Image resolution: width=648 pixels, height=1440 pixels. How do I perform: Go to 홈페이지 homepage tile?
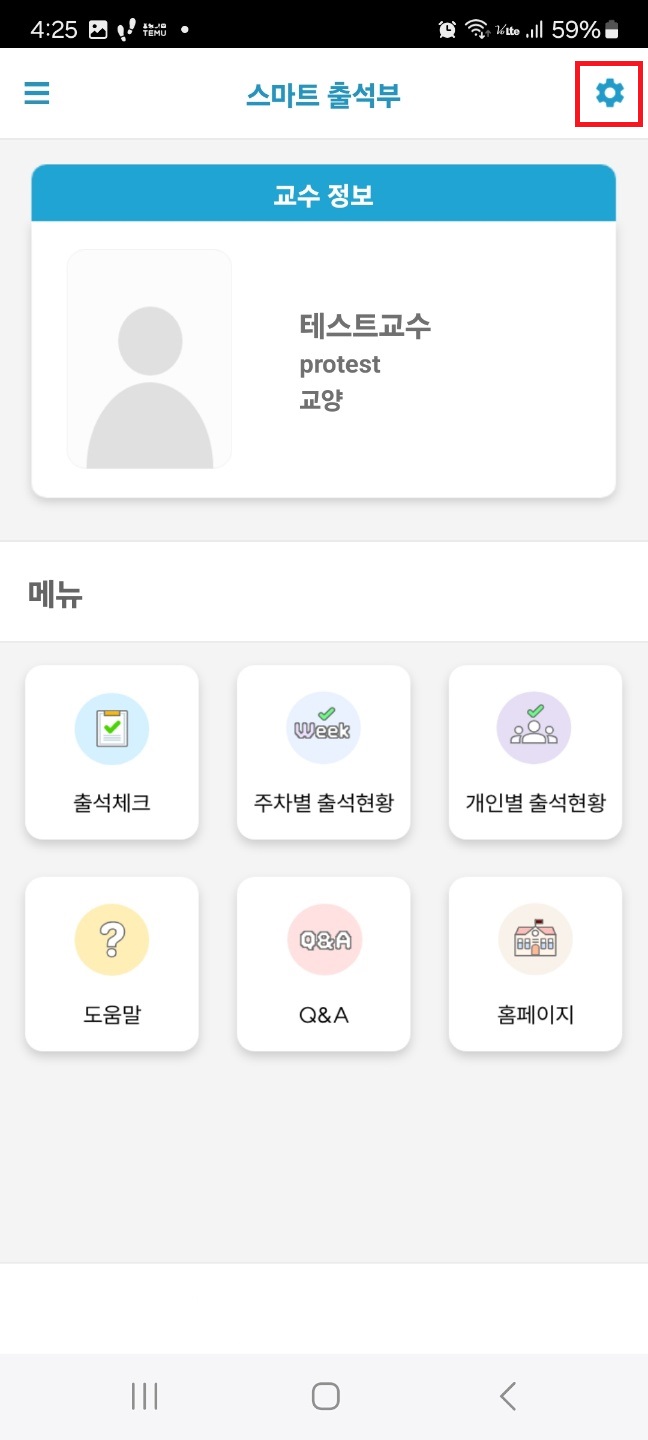coord(536,964)
